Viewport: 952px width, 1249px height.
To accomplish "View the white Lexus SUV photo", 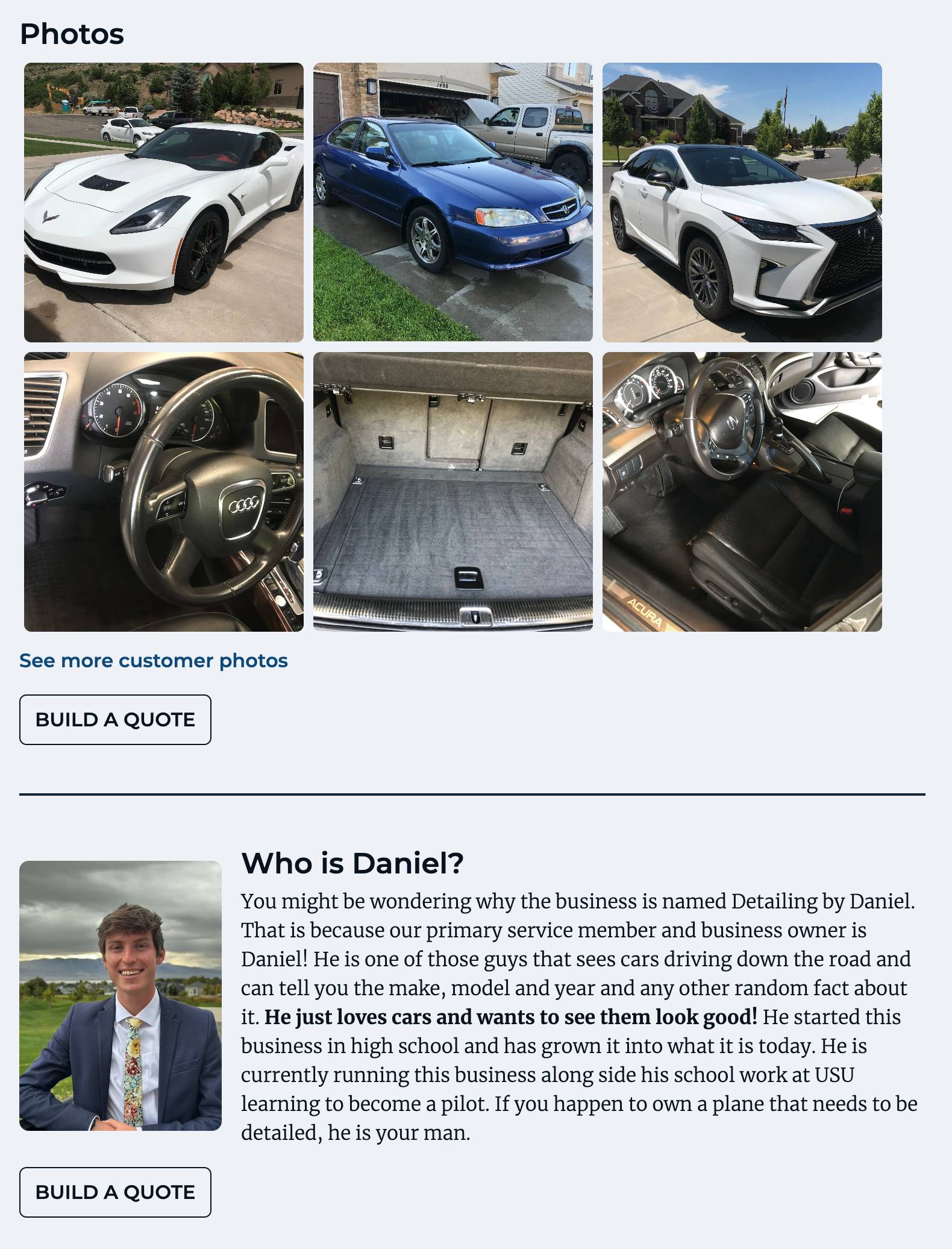I will [x=742, y=203].
